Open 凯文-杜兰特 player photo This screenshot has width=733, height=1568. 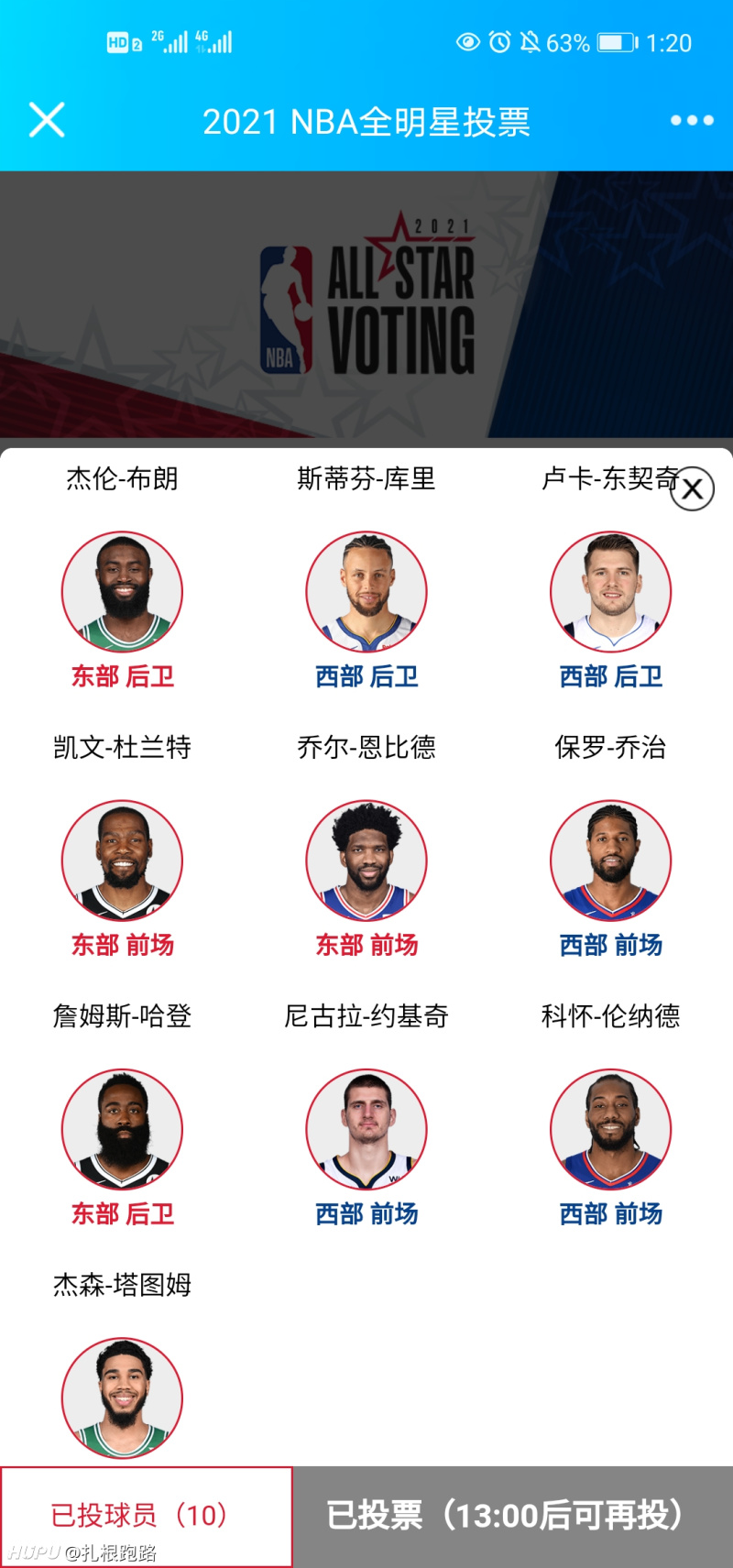coord(122,861)
